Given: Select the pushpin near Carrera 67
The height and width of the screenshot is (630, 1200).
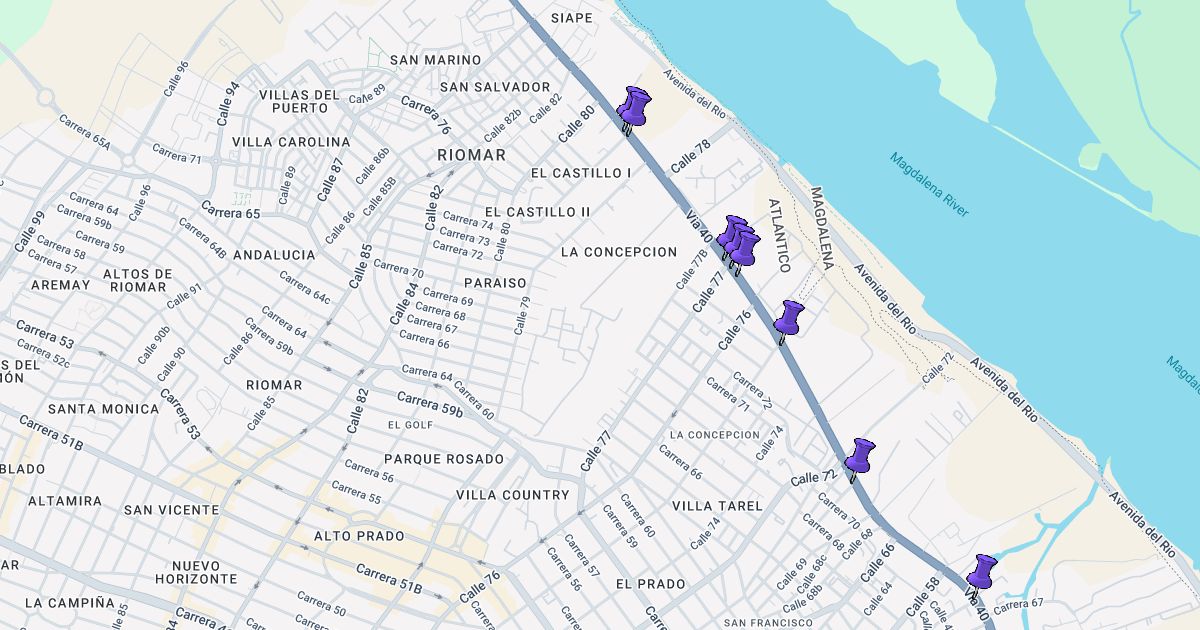Looking at the screenshot, I should [982, 573].
